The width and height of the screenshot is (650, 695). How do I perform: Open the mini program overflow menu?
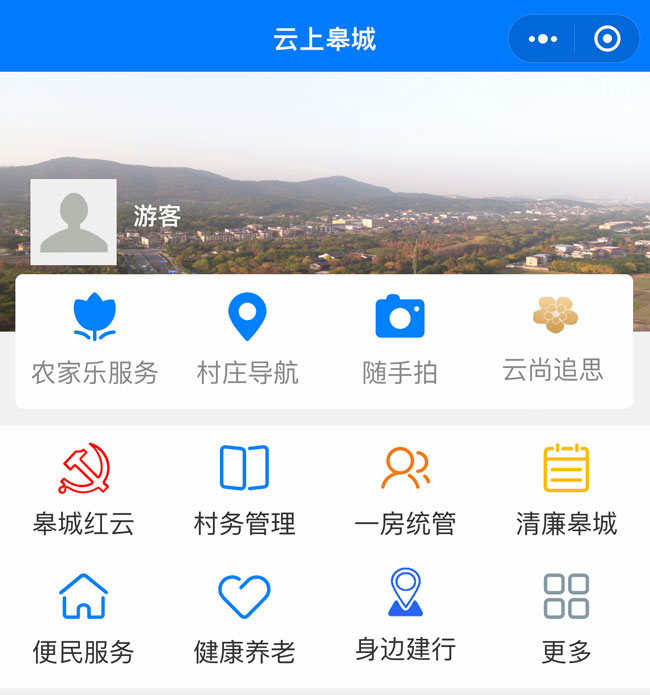tap(542, 39)
